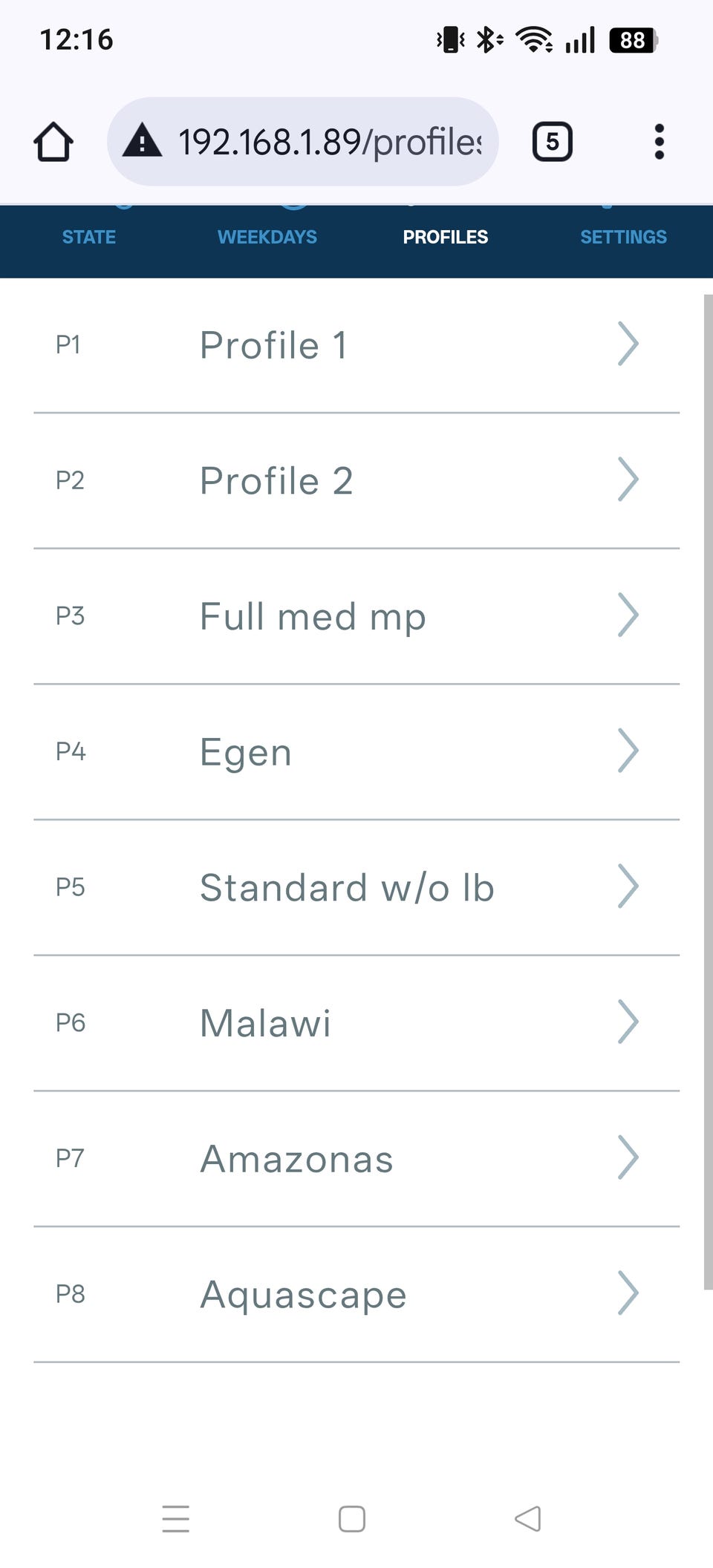The height and width of the screenshot is (1568, 713).
Task: Select the Profiles tab
Action: coord(446,237)
